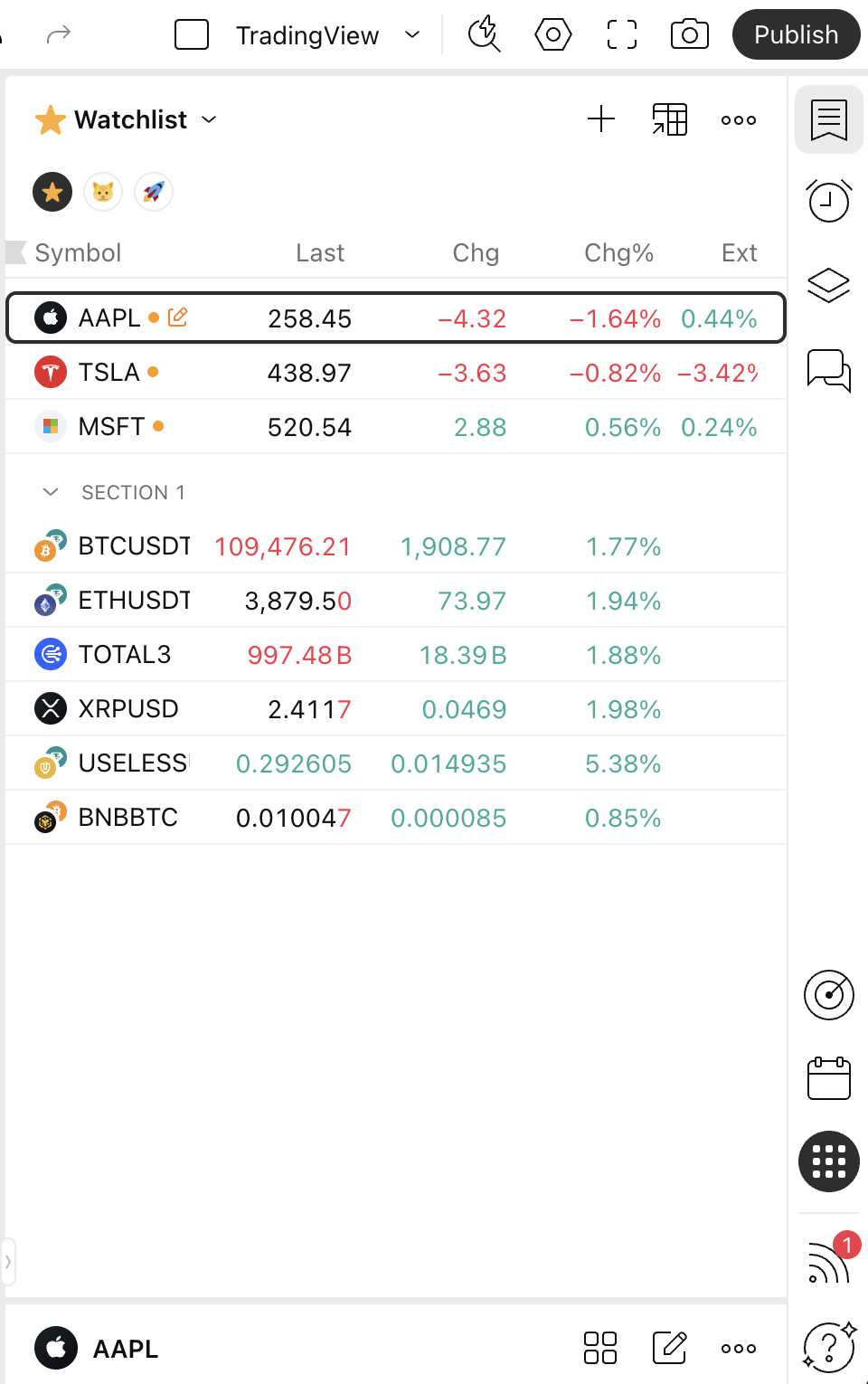Open chart settings hexagon icon
Image resolution: width=868 pixels, height=1384 pixels.
pos(553,35)
